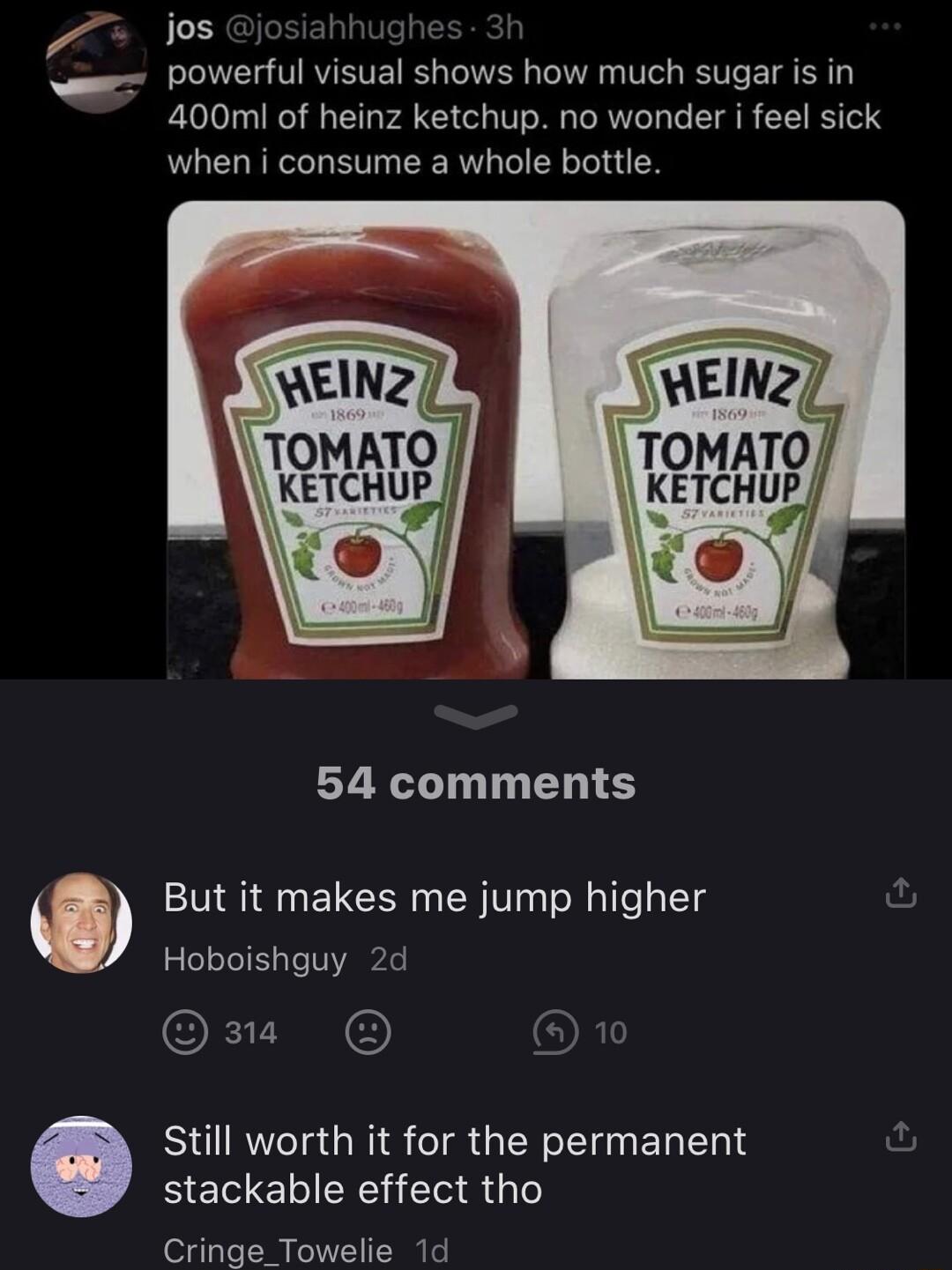Share Hoboishguy's comment

pyautogui.click(x=900, y=894)
